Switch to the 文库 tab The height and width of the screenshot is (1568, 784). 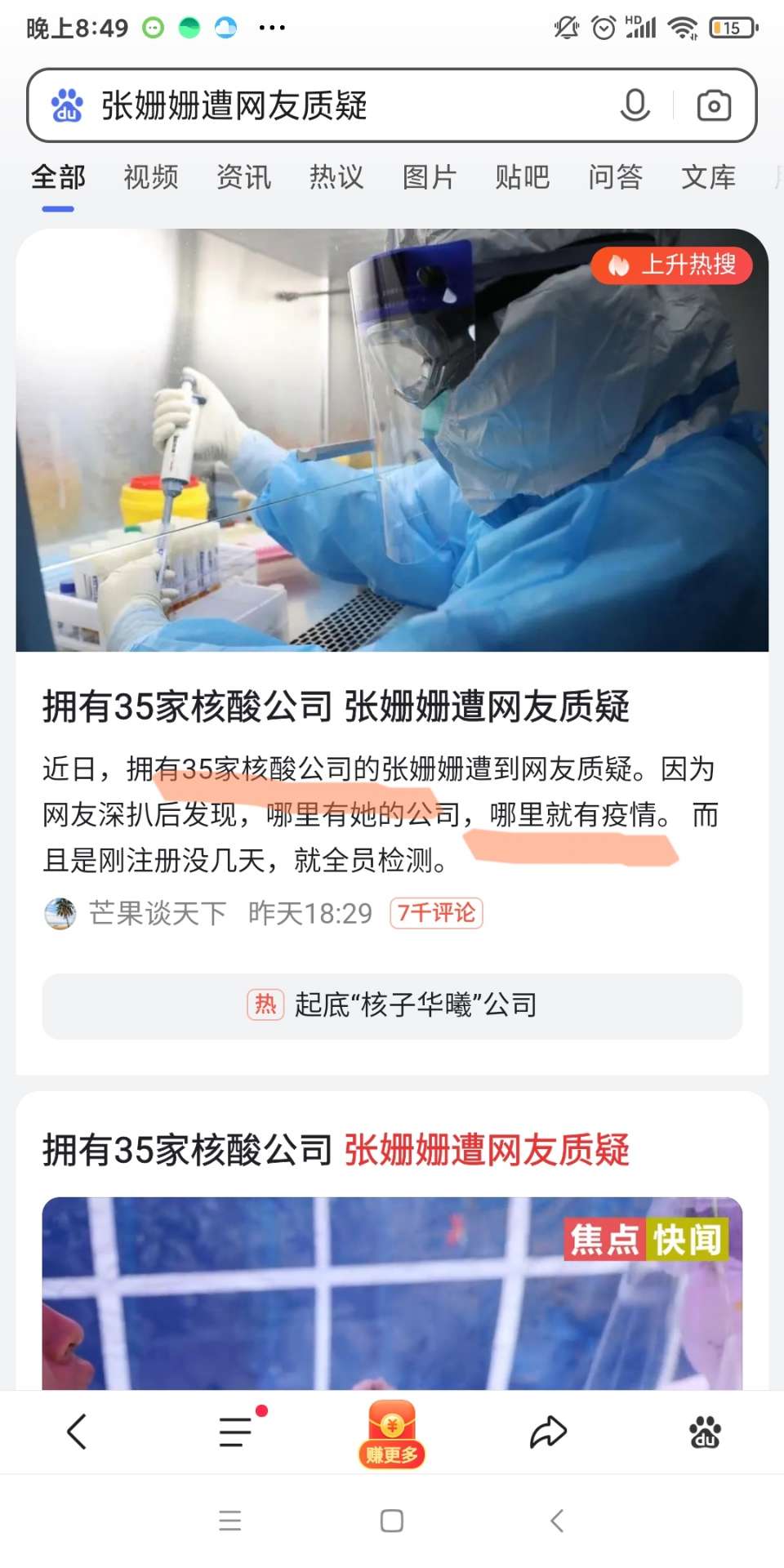pyautogui.click(x=708, y=177)
